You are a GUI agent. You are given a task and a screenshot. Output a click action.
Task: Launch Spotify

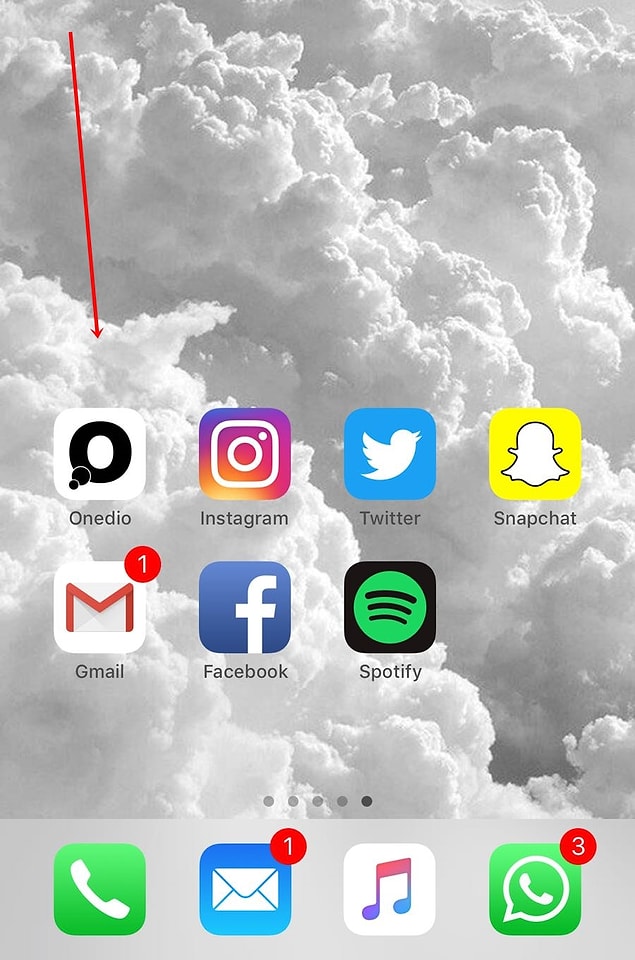(x=390, y=607)
